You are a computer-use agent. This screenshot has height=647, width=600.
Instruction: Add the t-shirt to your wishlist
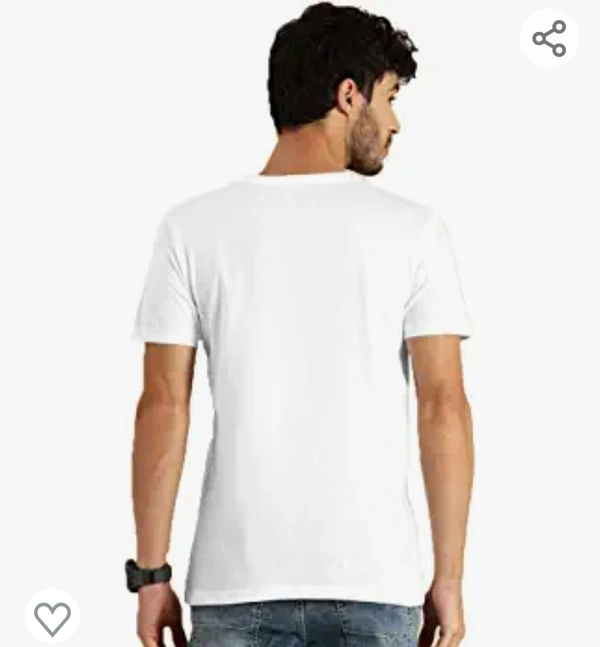tap(52, 617)
